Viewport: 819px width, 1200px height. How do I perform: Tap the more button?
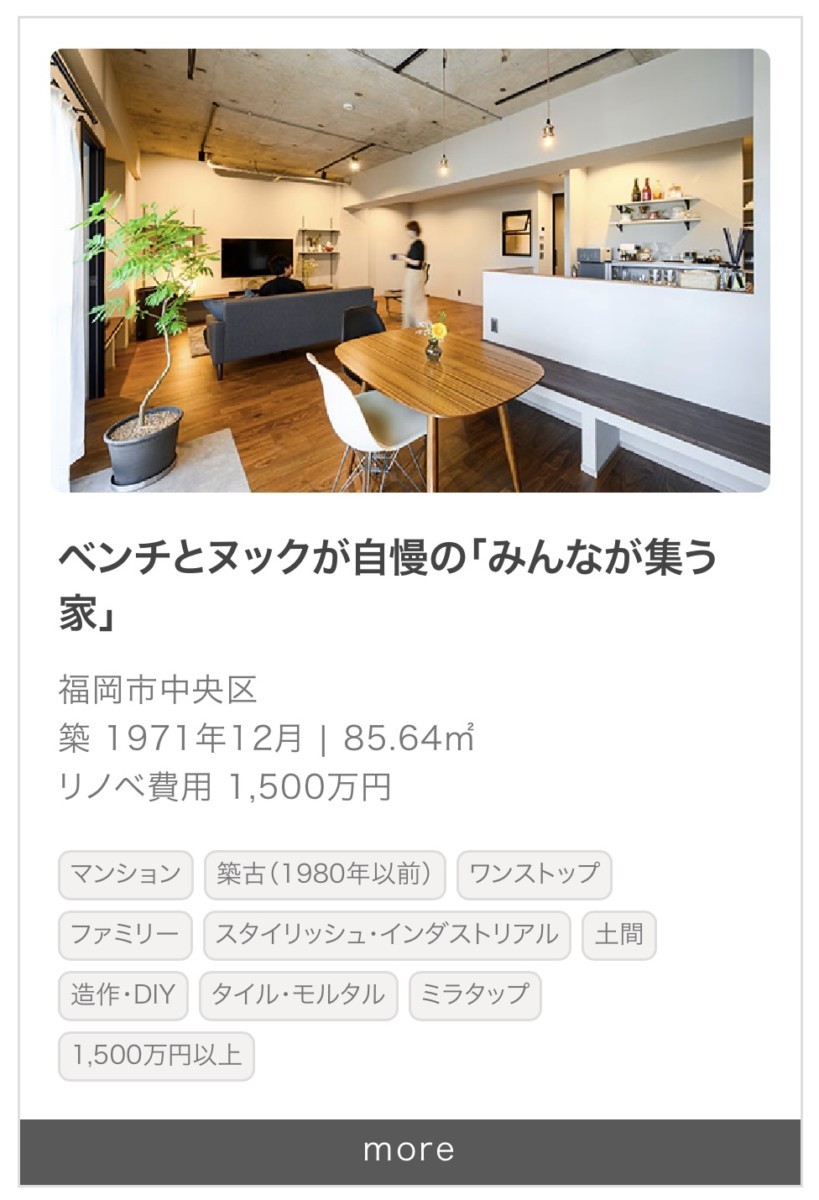410,1150
